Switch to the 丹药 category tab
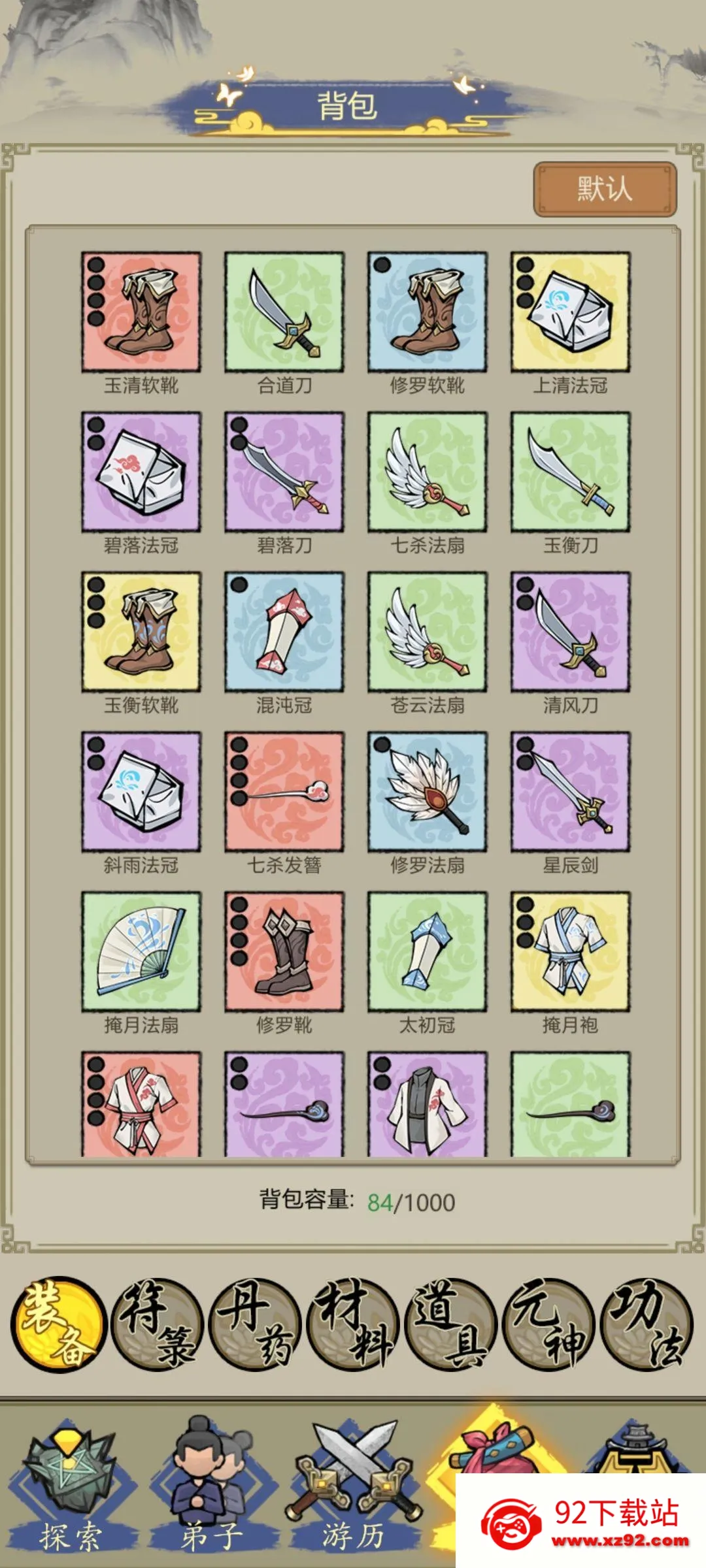This screenshot has height=1568, width=706. [255, 1324]
